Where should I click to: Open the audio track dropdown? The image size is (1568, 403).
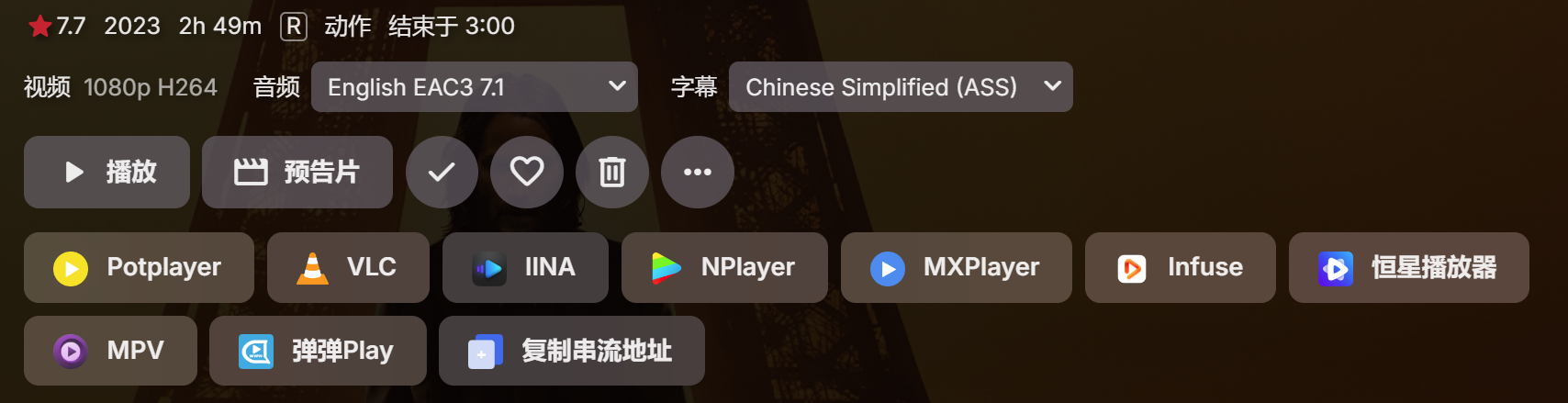(x=474, y=87)
